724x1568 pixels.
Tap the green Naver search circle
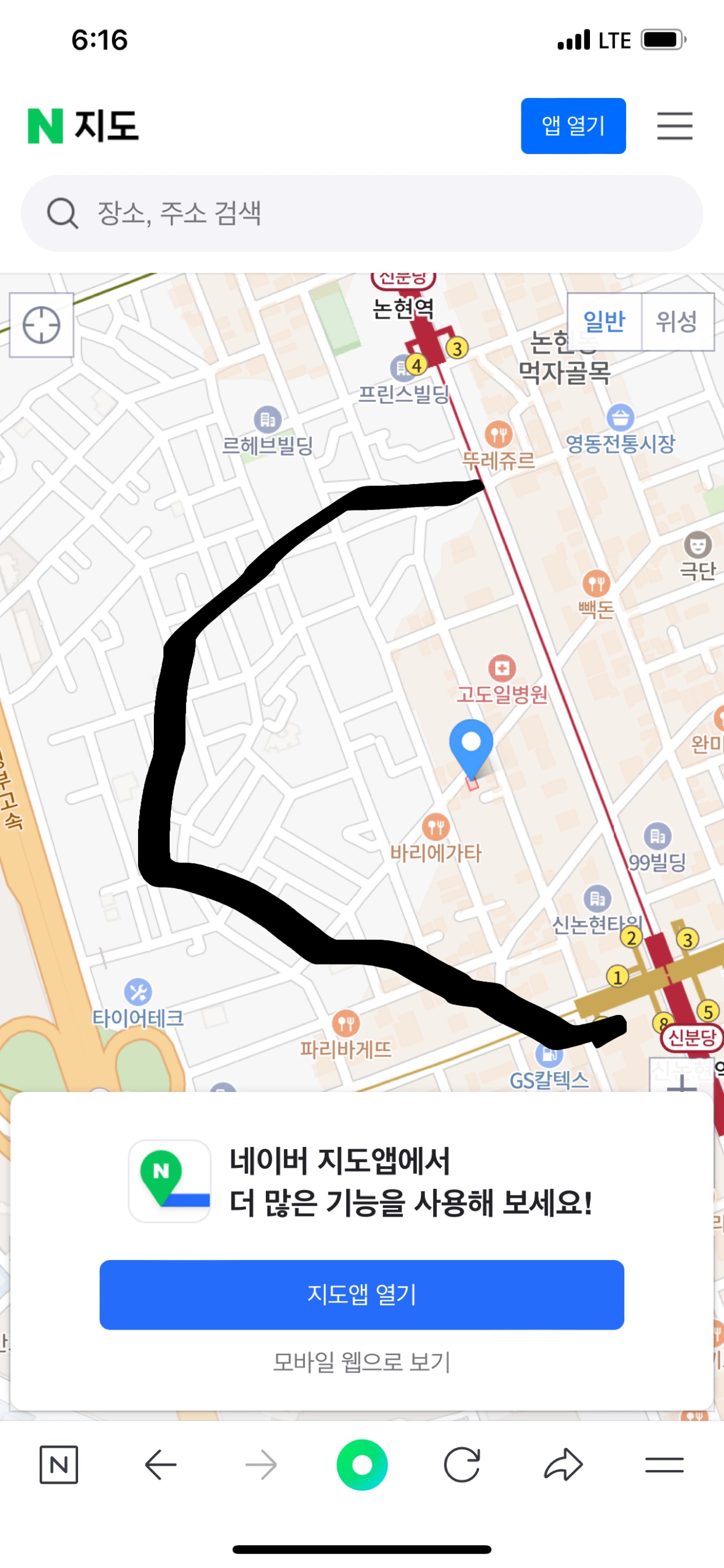[x=362, y=1465]
